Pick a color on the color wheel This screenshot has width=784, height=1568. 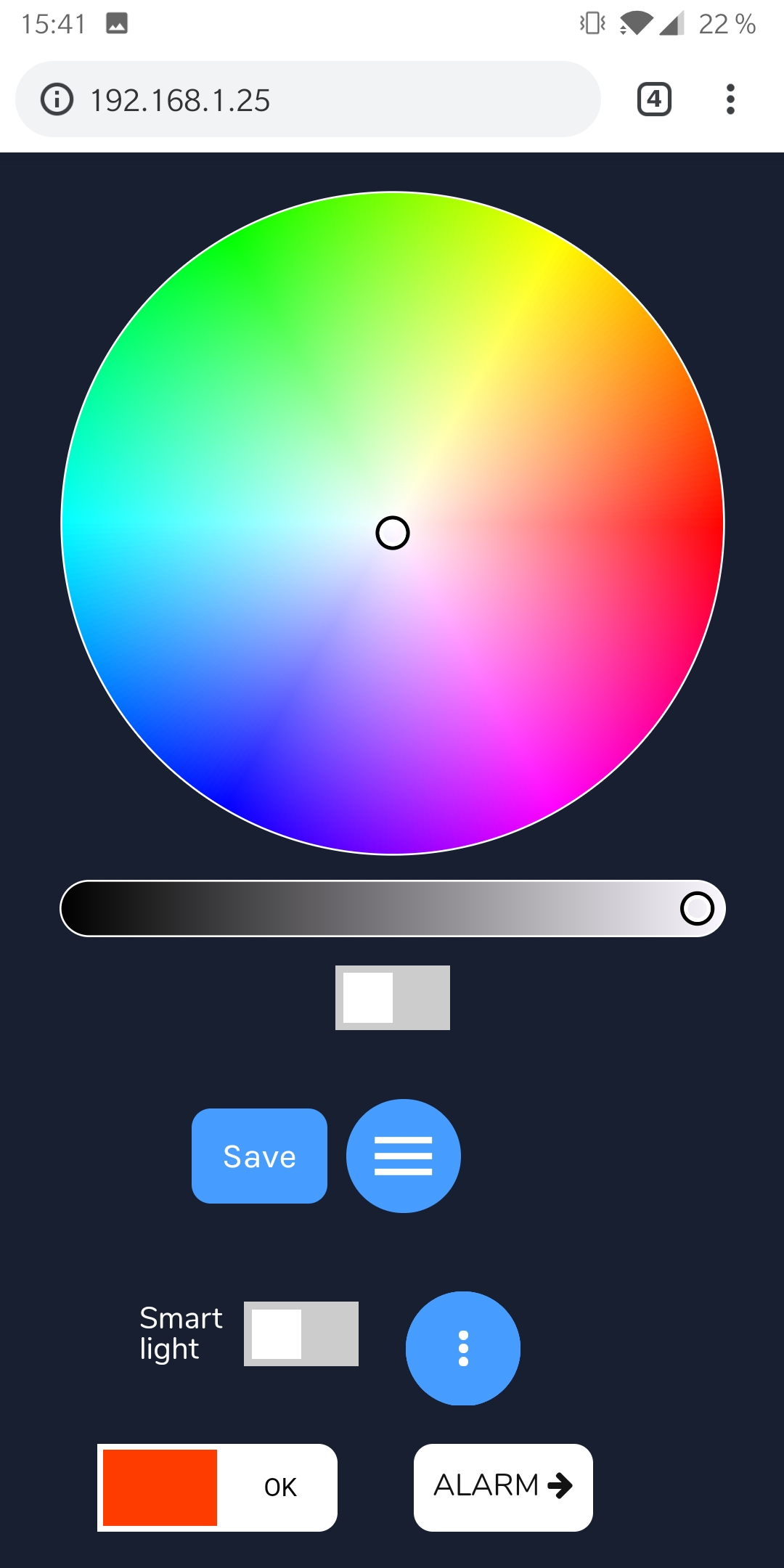[x=393, y=523]
